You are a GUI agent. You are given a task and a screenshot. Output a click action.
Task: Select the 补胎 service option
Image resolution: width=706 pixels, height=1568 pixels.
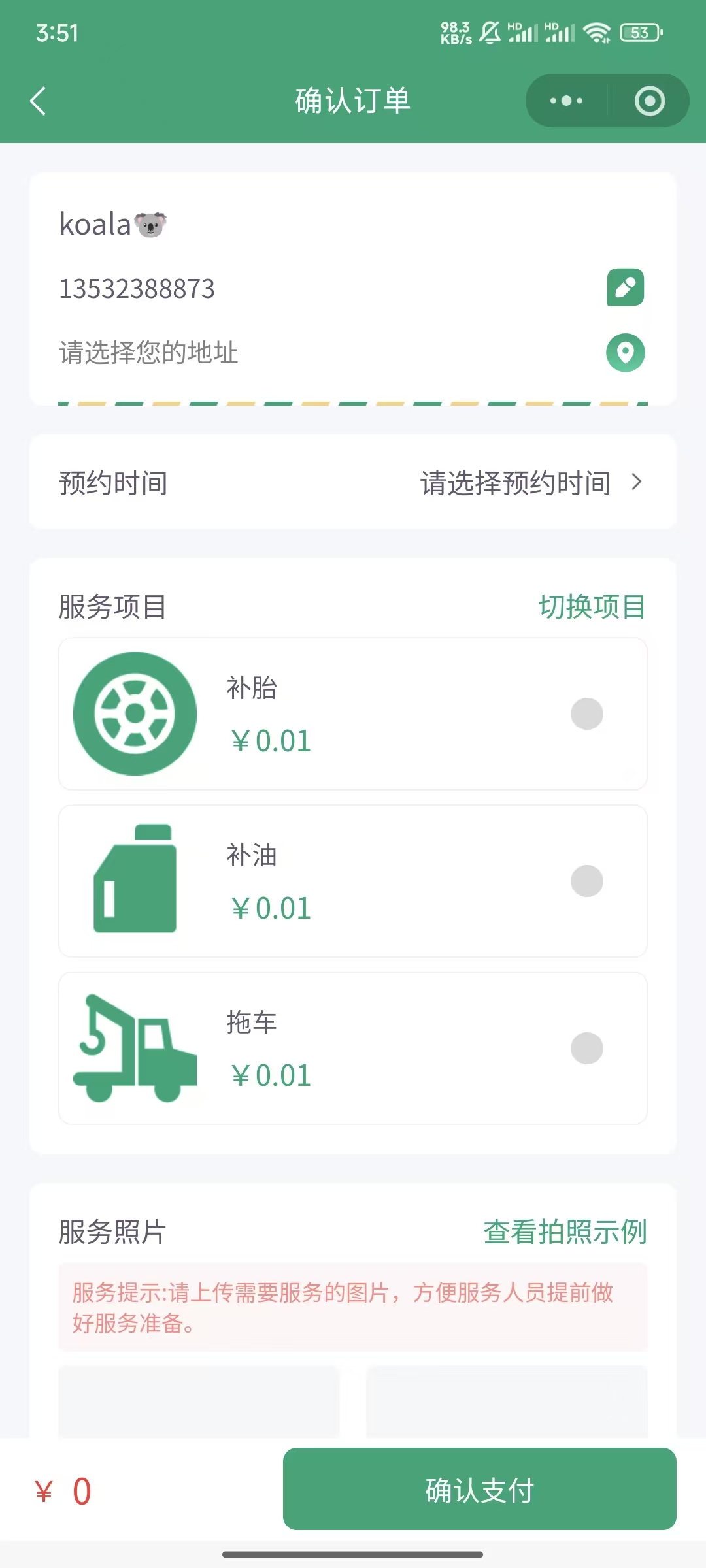[x=586, y=713]
